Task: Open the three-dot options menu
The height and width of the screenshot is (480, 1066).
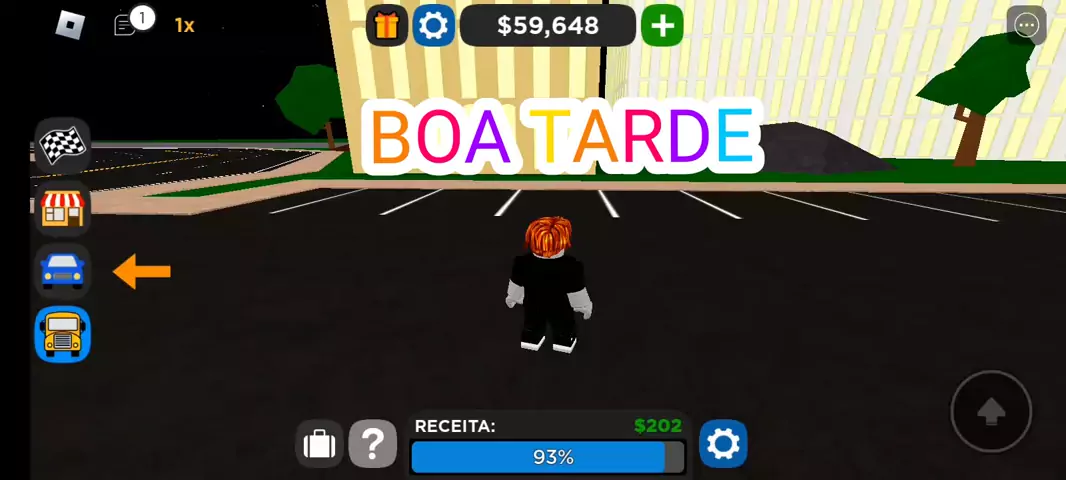Action: tap(1027, 25)
